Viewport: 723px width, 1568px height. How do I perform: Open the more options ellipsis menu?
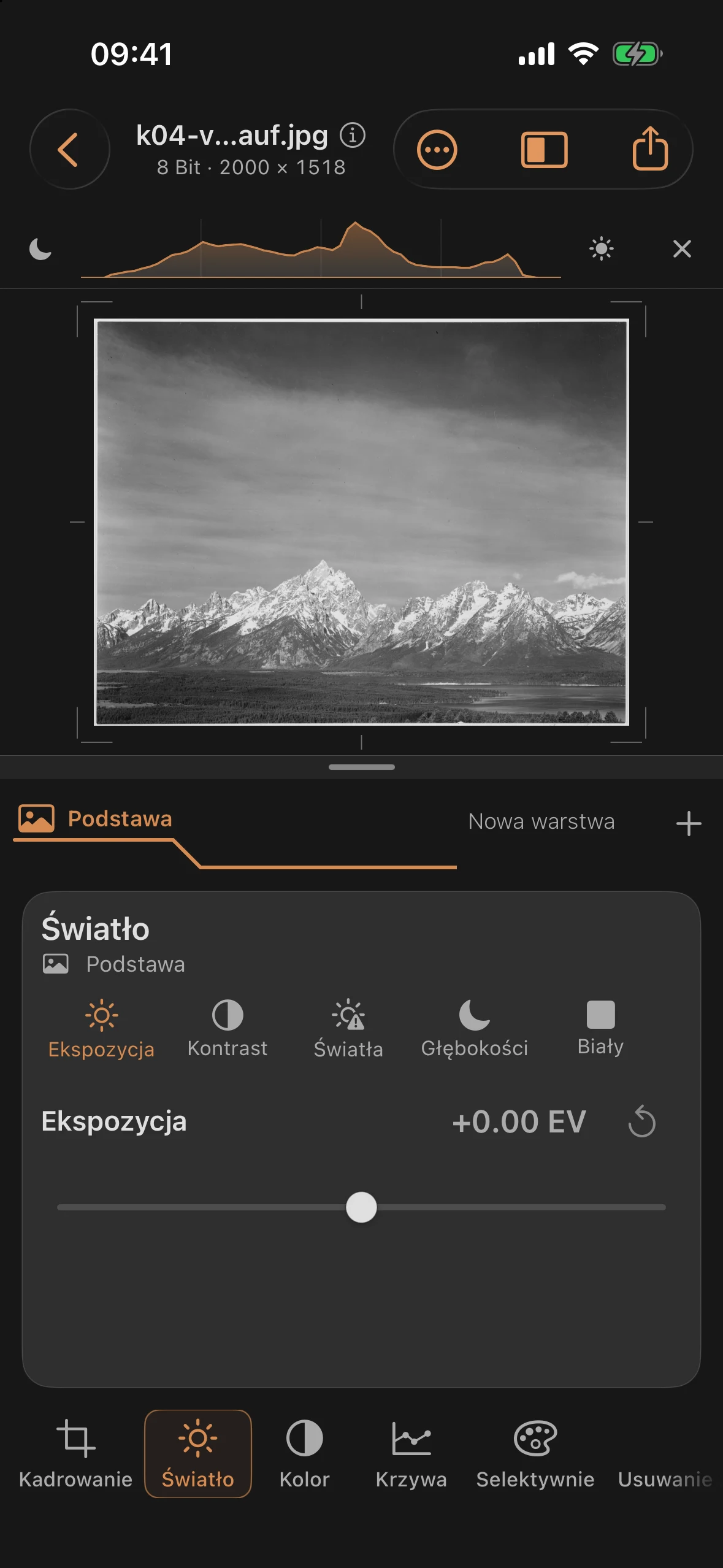click(x=437, y=150)
